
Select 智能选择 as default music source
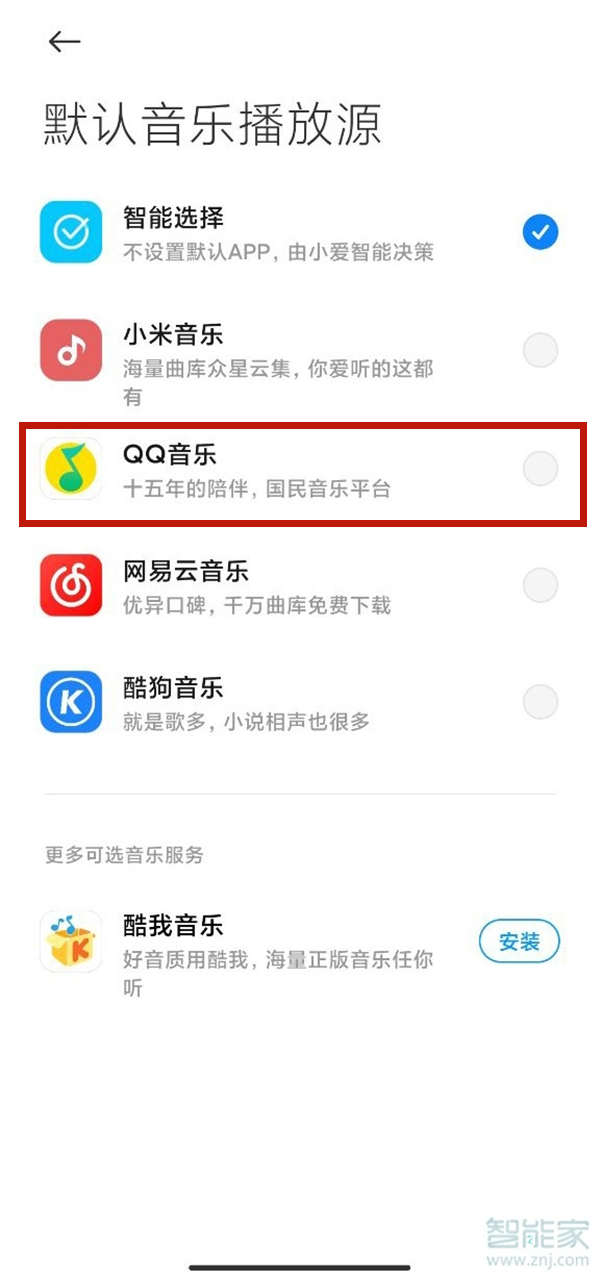tap(540, 233)
